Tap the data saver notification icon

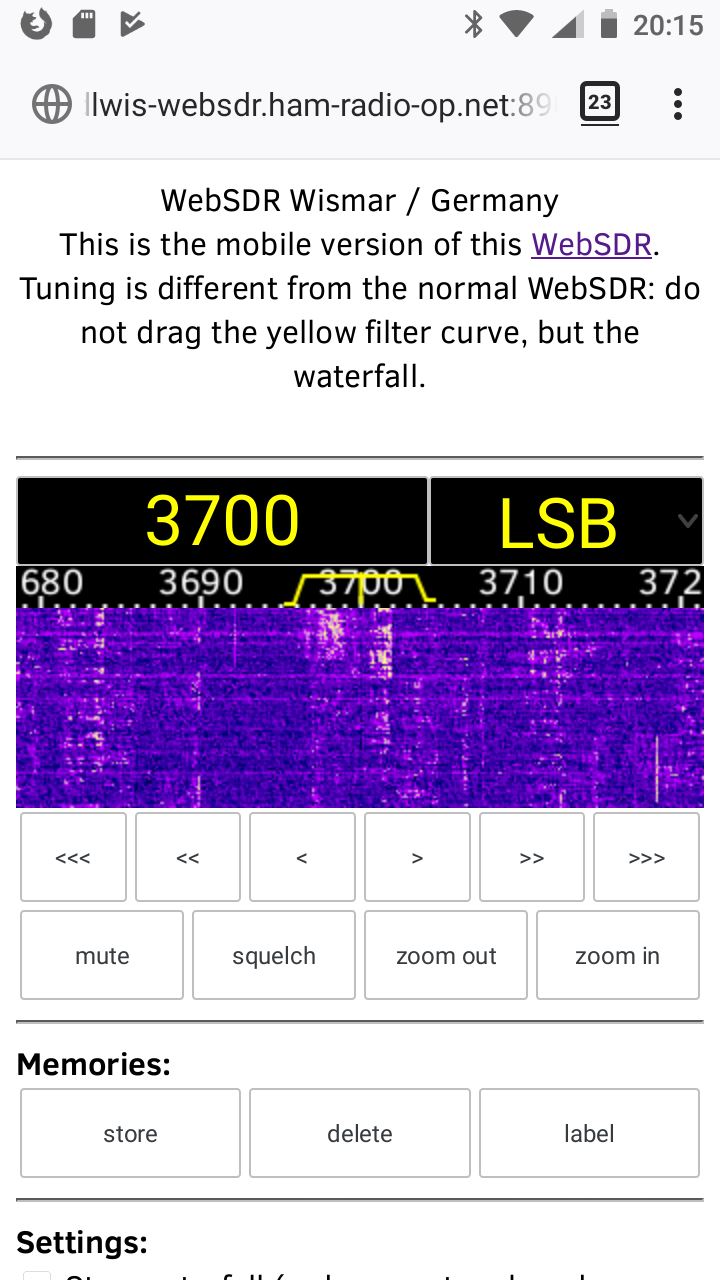[35, 22]
